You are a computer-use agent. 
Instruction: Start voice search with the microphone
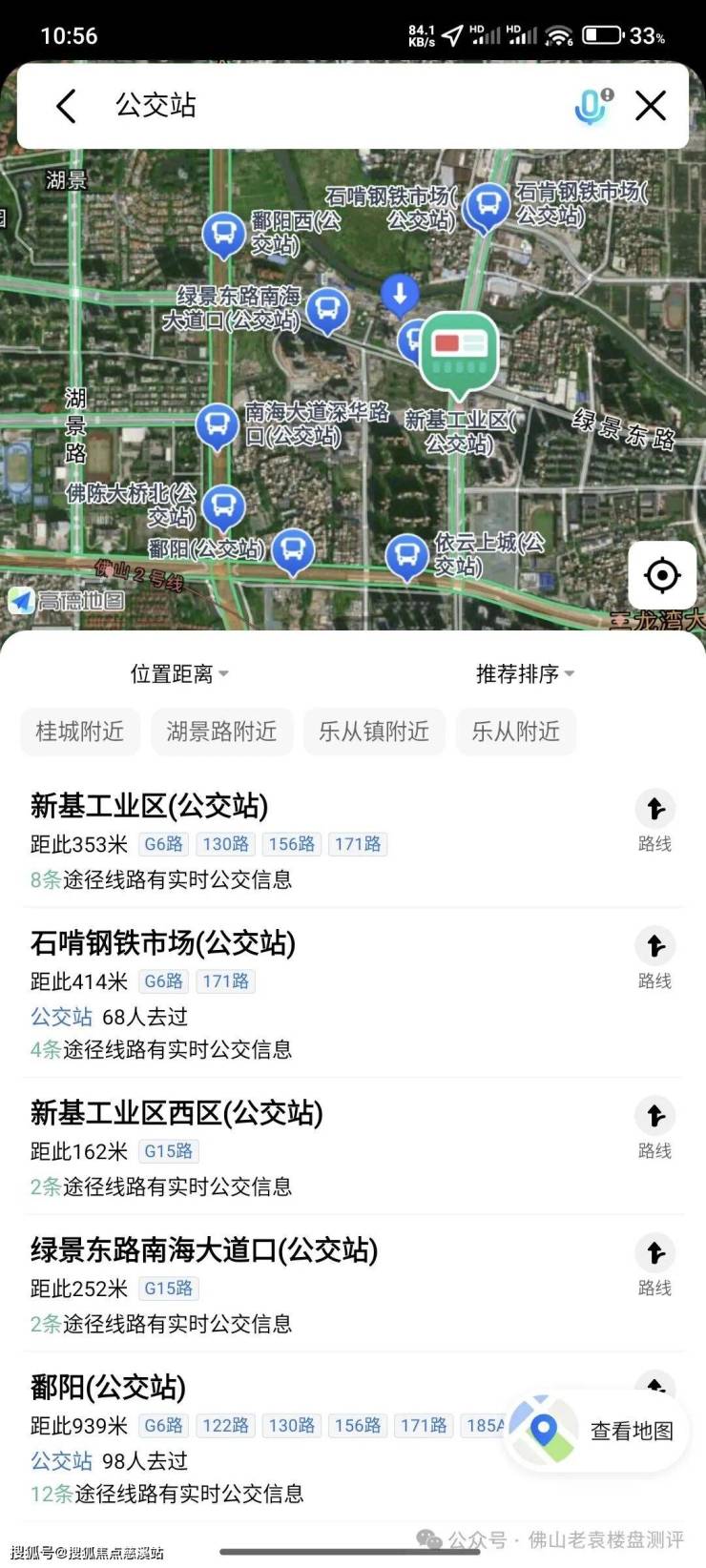point(592,106)
